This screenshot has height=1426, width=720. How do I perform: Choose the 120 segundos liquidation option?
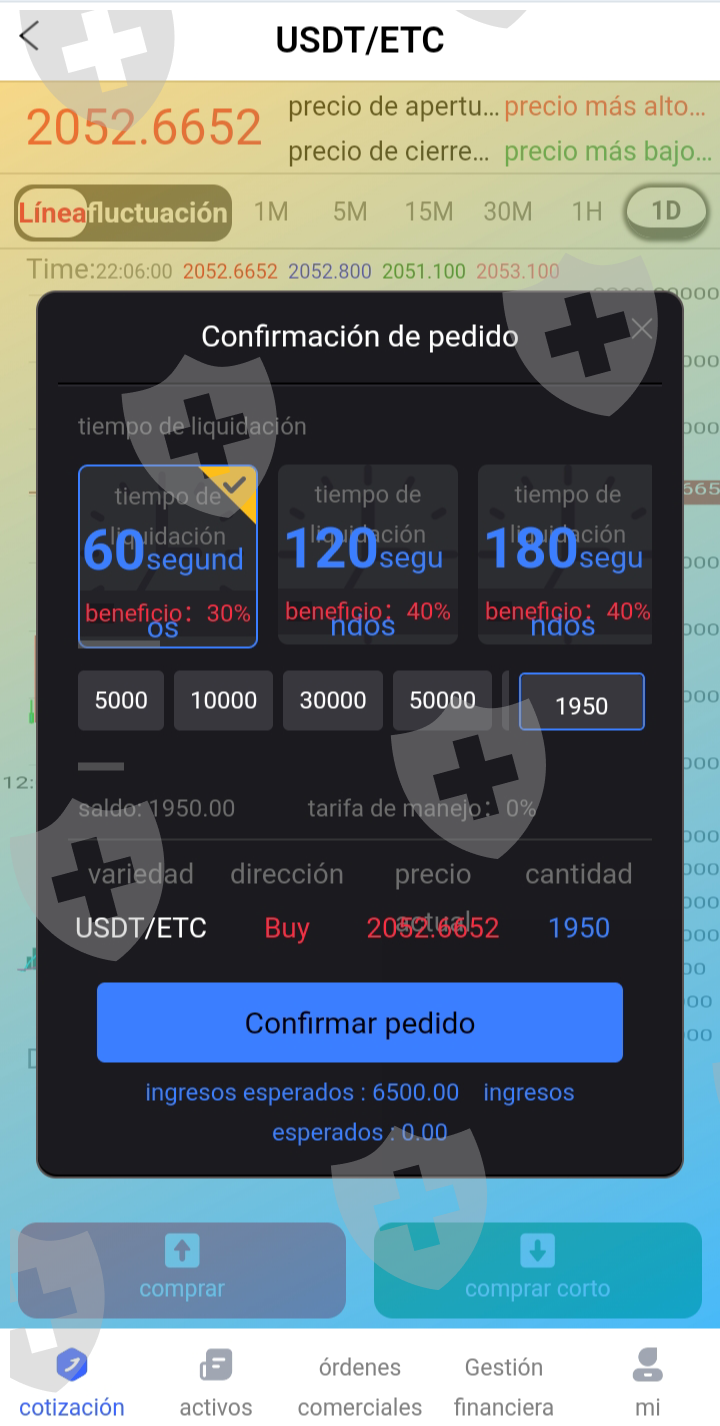click(x=368, y=554)
